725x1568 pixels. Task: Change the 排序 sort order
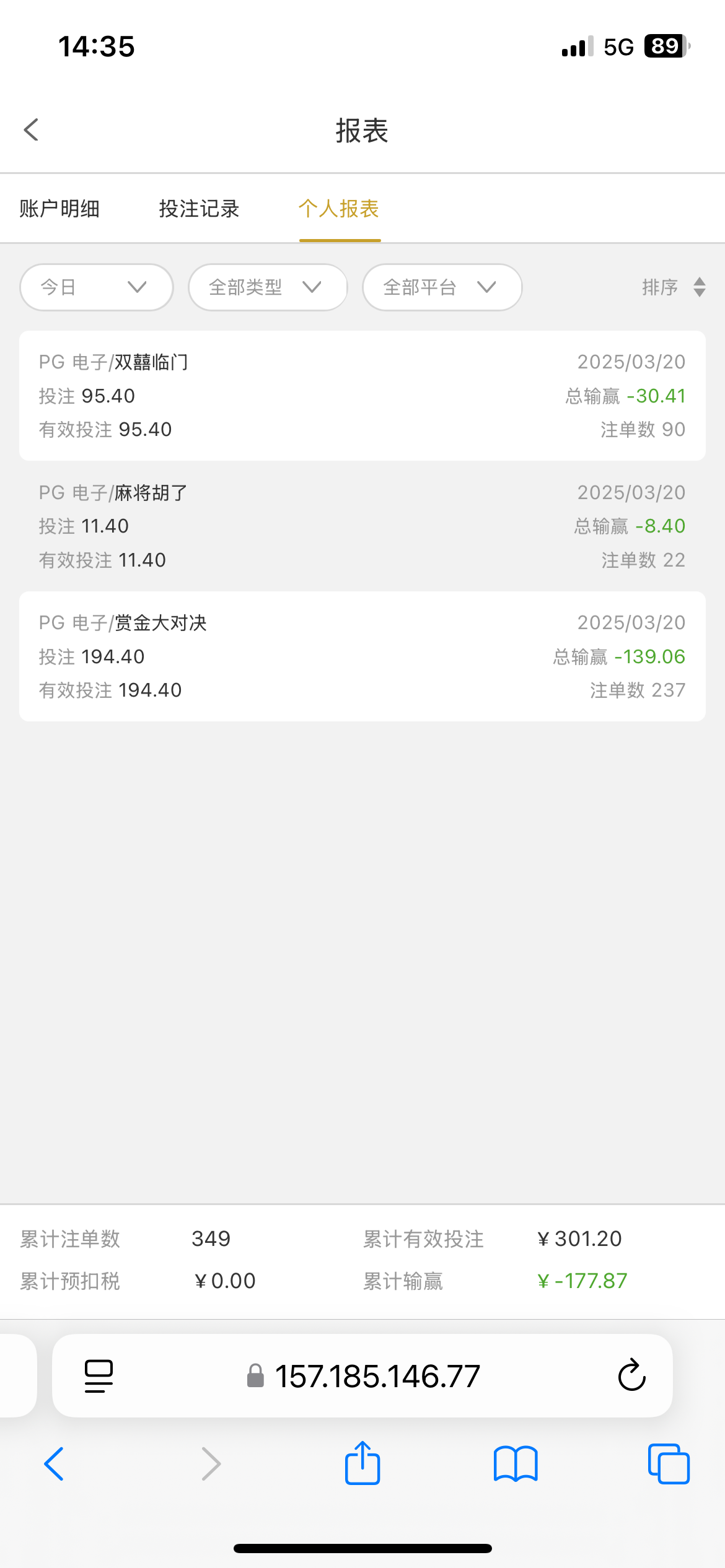674,287
